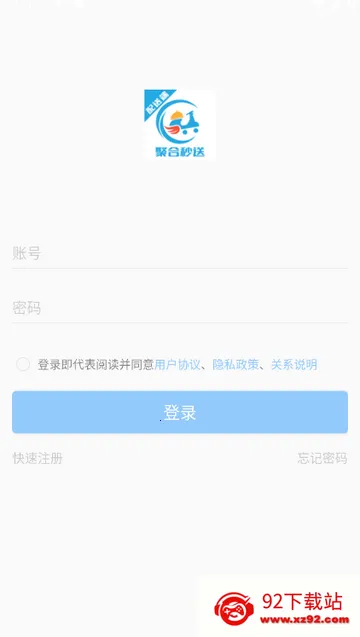Tap the 登录 login button
The height and width of the screenshot is (637, 360).
coord(180,412)
